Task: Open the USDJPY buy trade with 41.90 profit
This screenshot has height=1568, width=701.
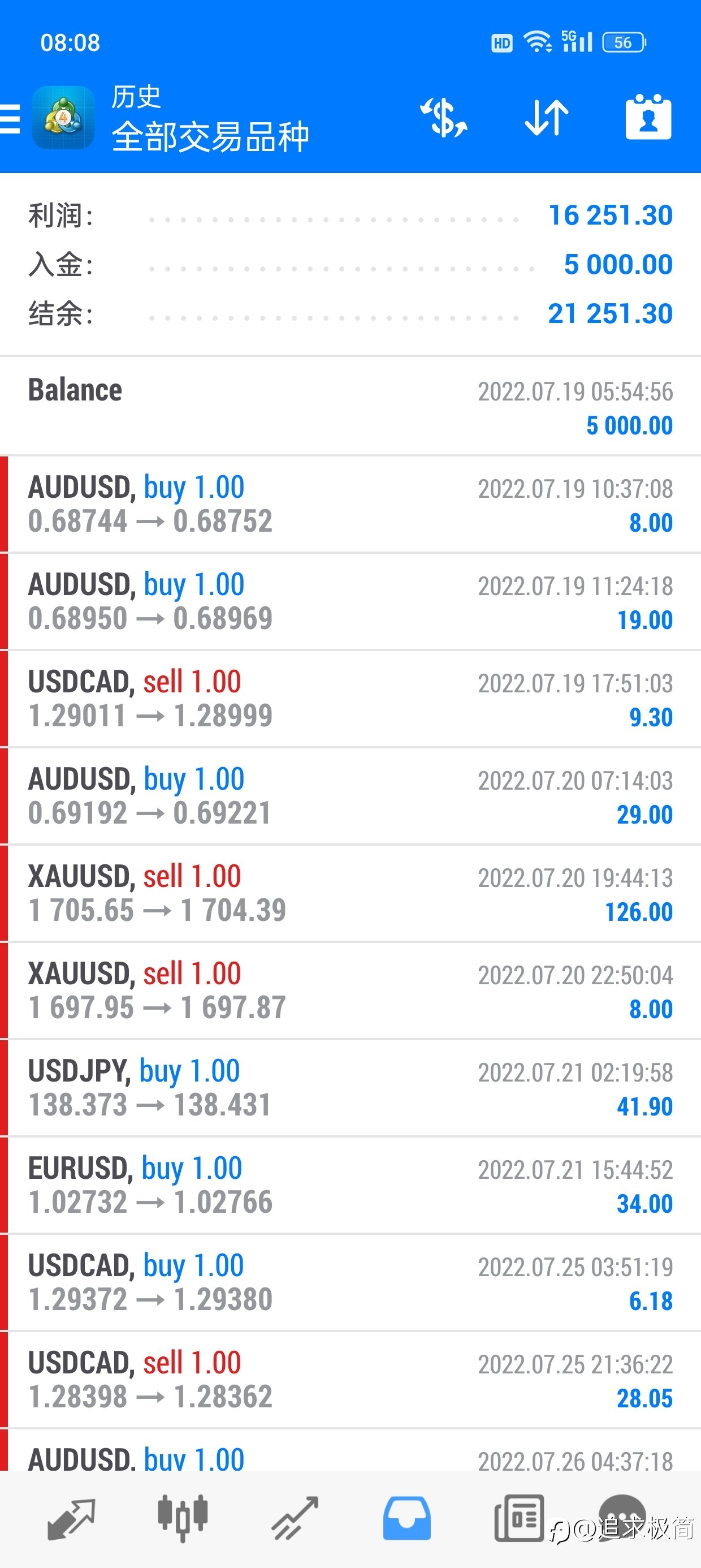Action: tap(350, 1089)
